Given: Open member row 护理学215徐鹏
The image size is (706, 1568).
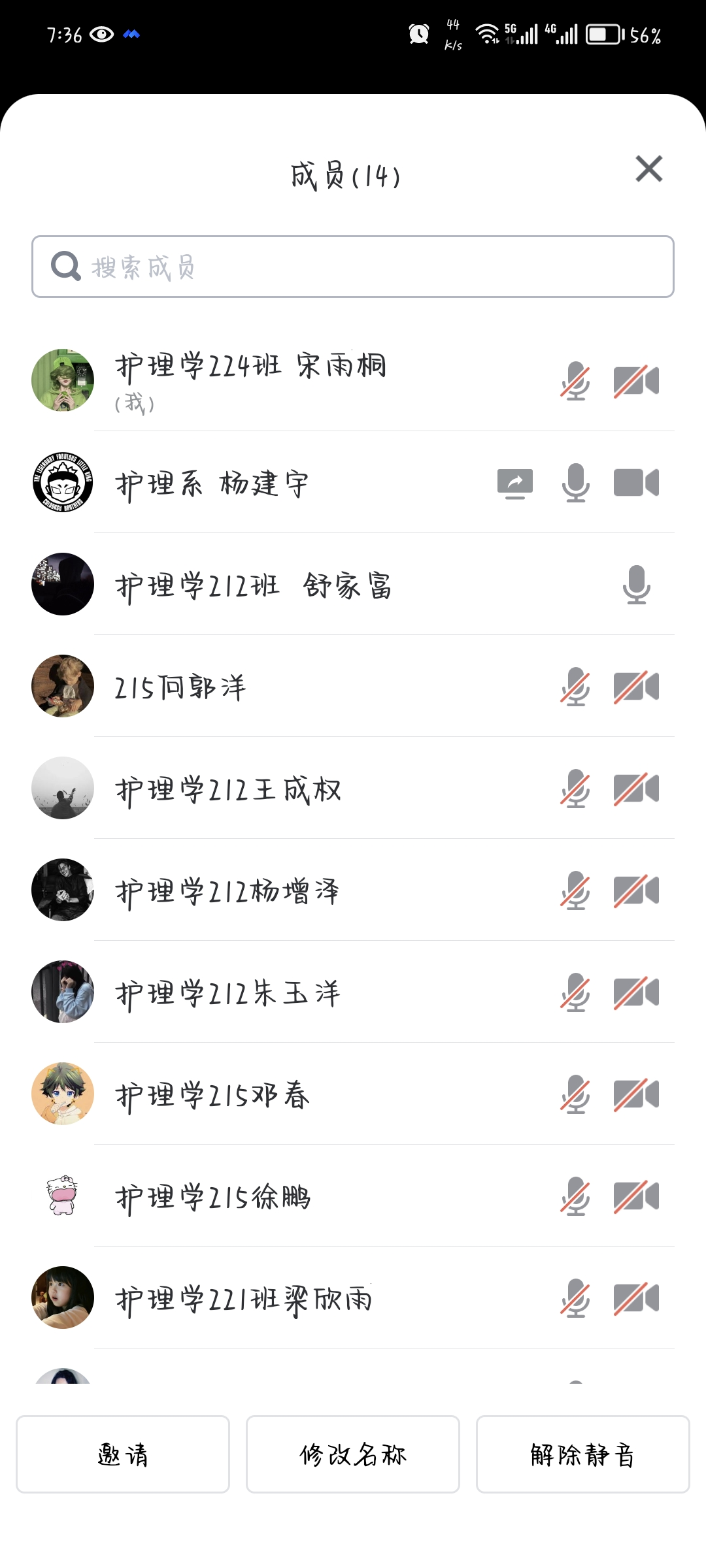Looking at the screenshot, I should pos(213,1197).
